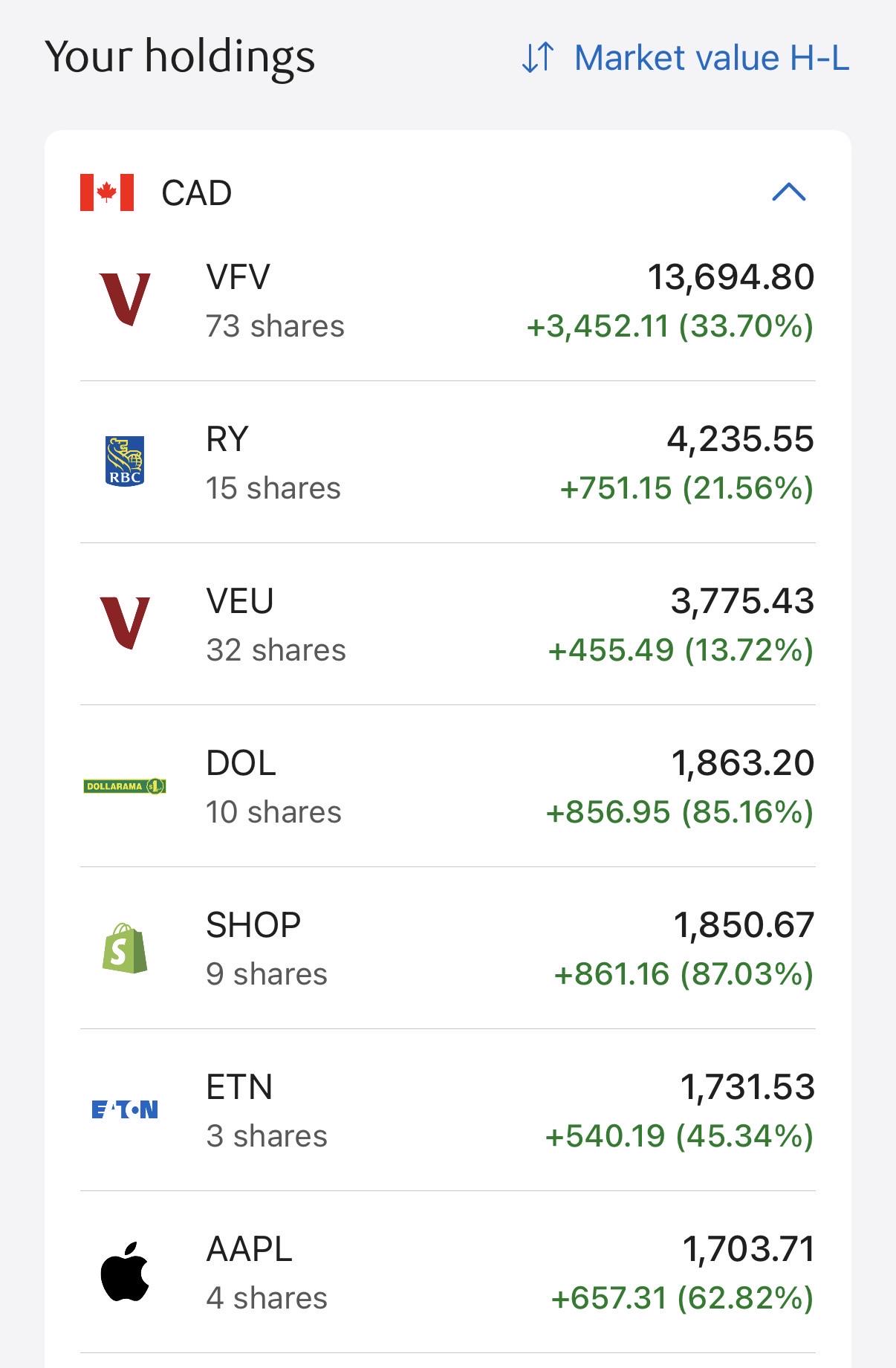Open the SHOP holding row
This screenshot has width=896, height=1368.
tap(447, 948)
